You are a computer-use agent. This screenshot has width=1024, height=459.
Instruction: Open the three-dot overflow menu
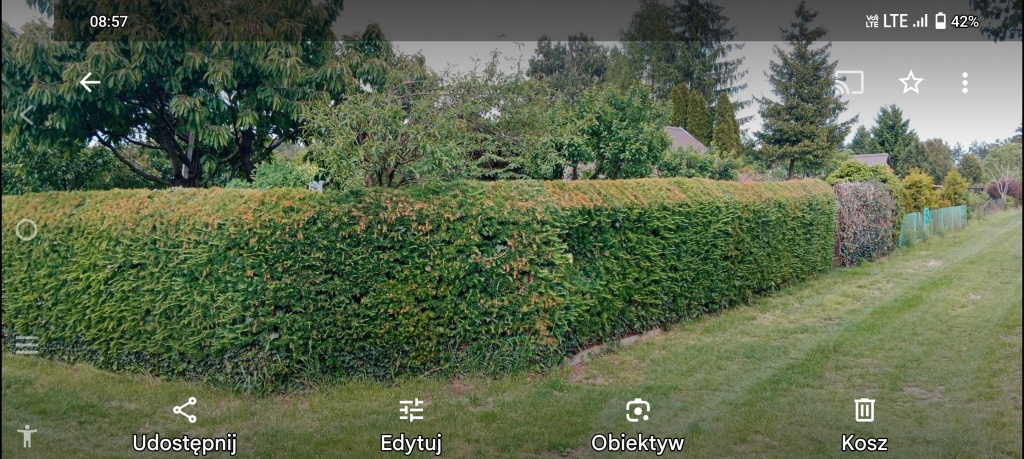click(964, 83)
